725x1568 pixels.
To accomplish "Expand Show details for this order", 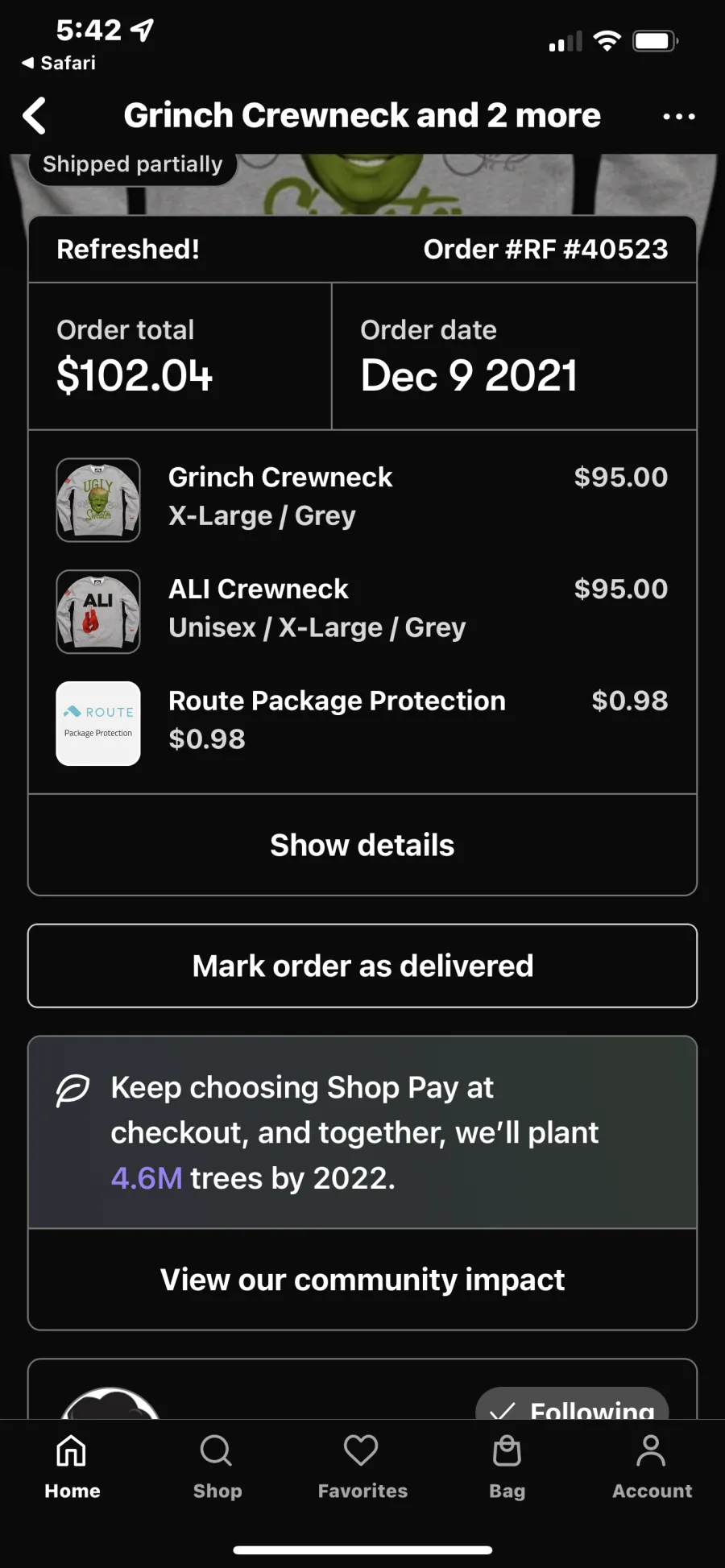I will [362, 845].
